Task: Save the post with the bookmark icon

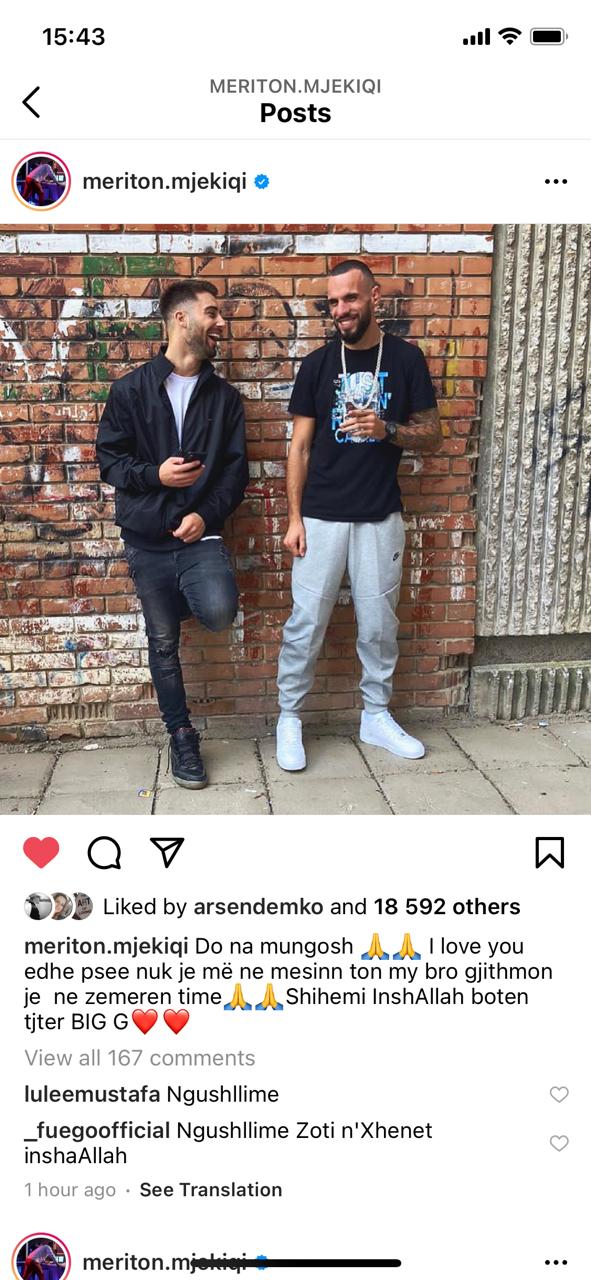Action: 549,852
